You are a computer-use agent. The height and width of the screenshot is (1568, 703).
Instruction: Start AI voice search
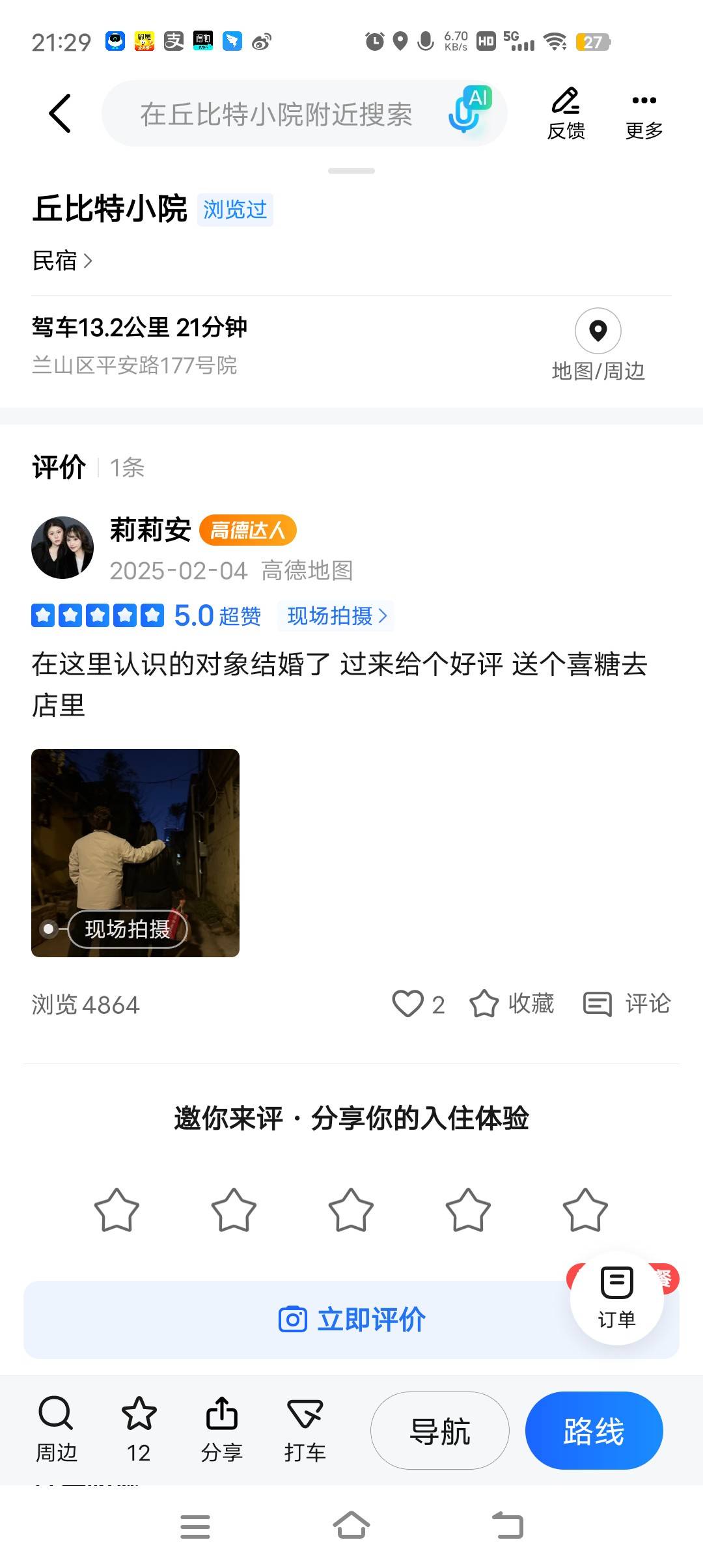pos(469,109)
